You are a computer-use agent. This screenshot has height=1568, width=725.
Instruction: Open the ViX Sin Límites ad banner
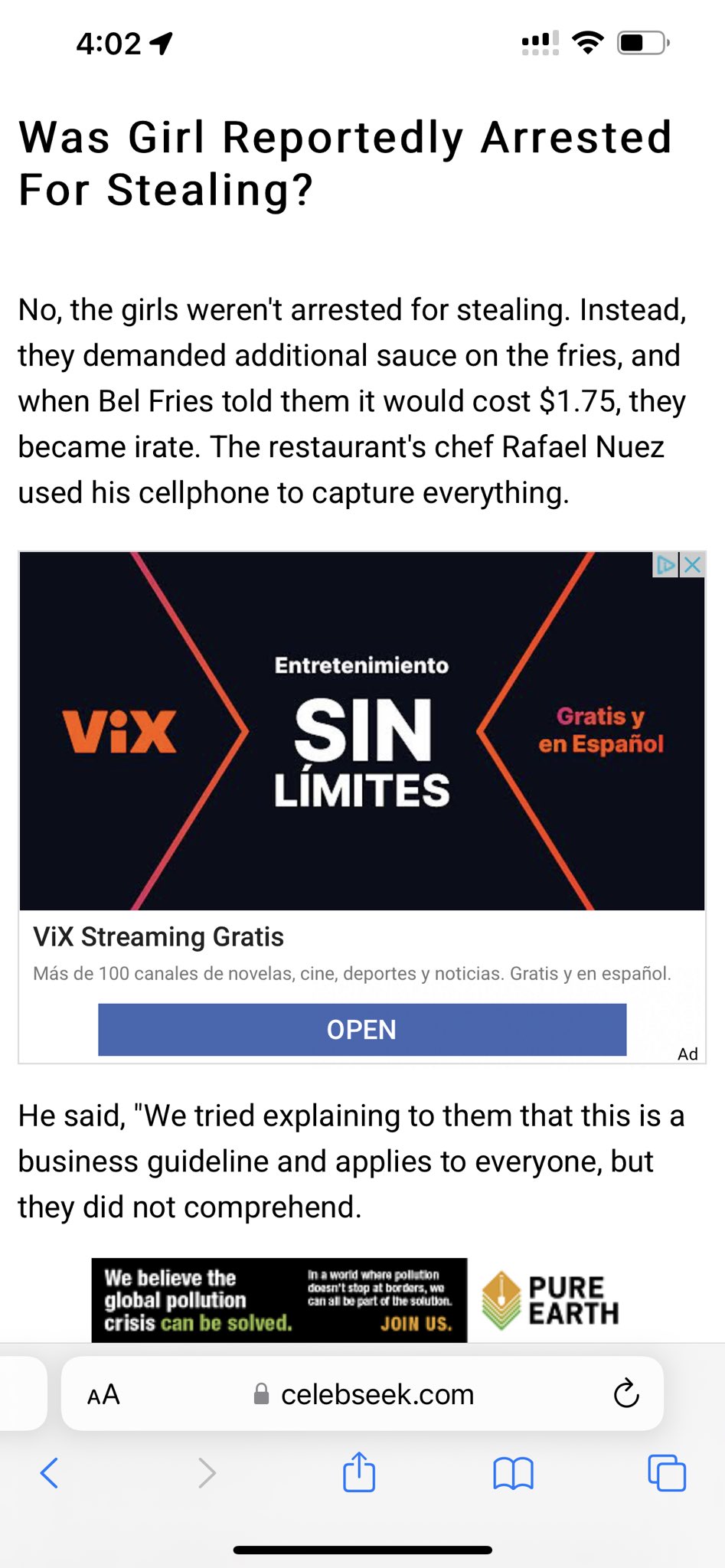click(362, 731)
